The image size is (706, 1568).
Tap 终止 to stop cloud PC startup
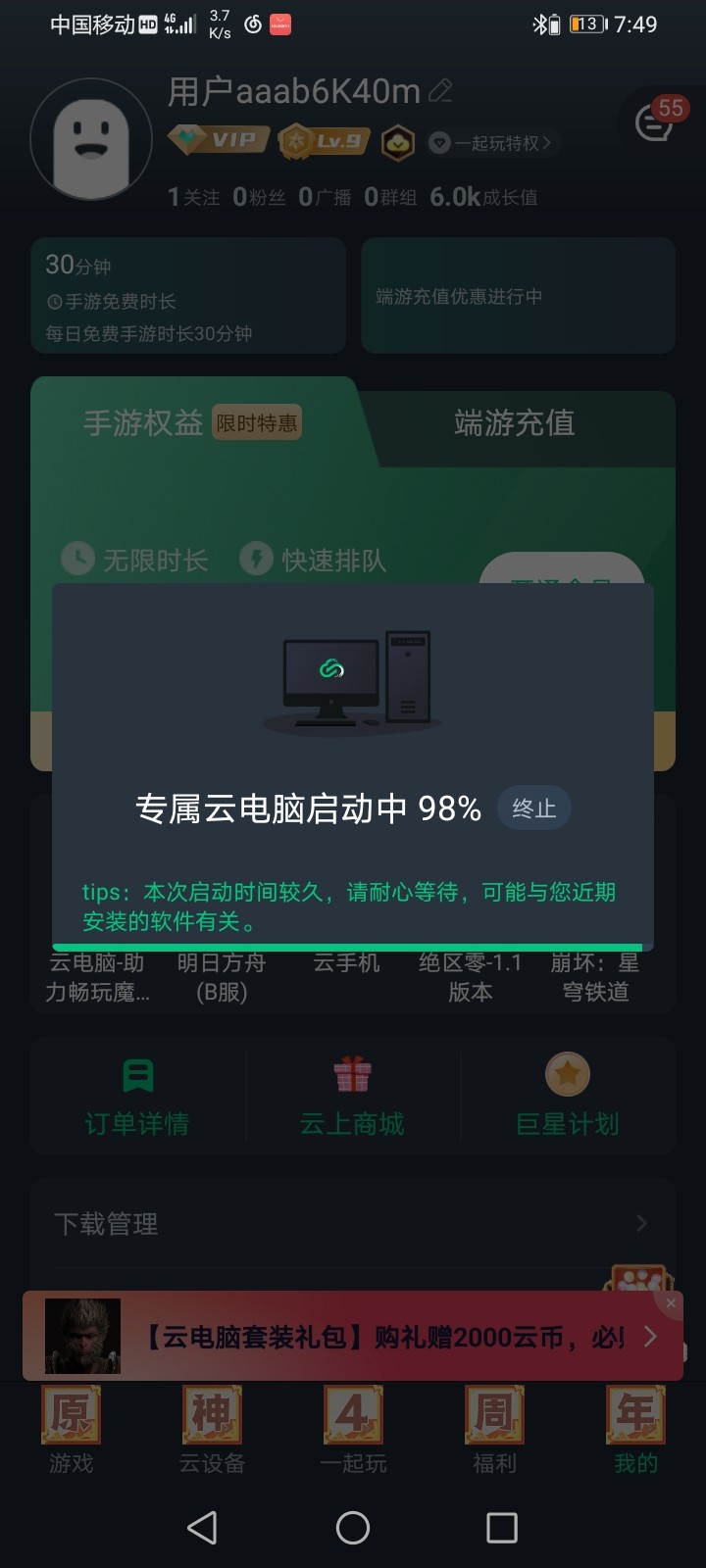tap(533, 808)
